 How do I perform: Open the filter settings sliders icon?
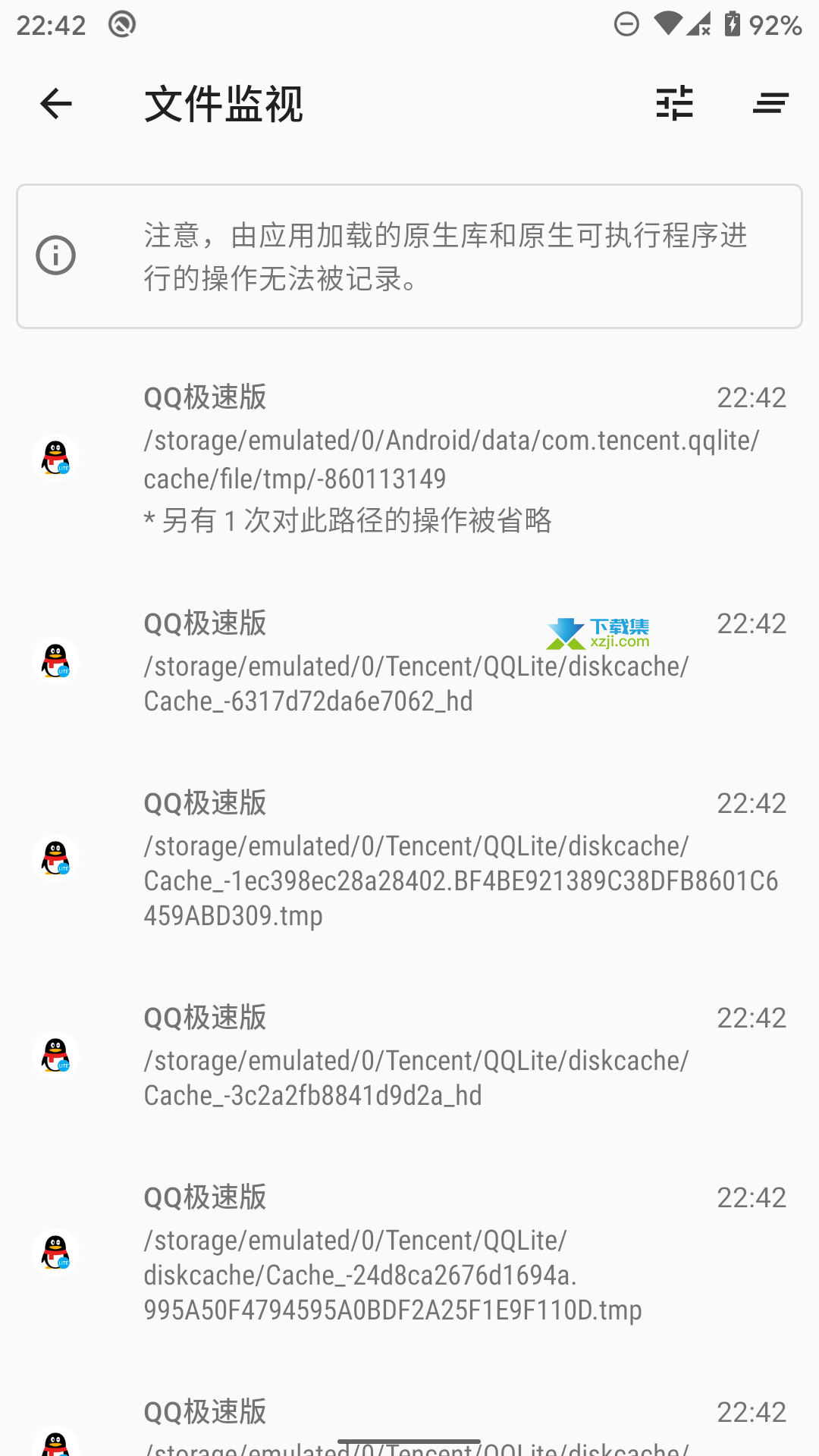674,103
